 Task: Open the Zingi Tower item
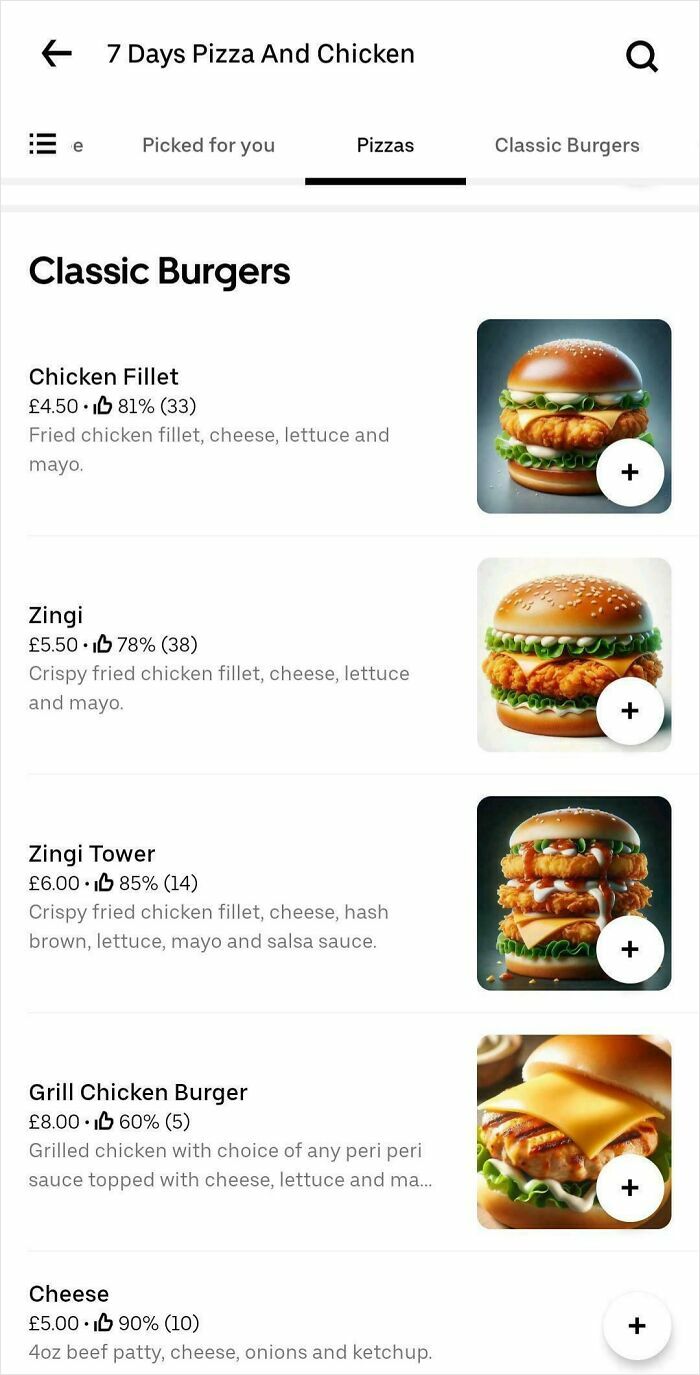pyautogui.click(x=92, y=854)
